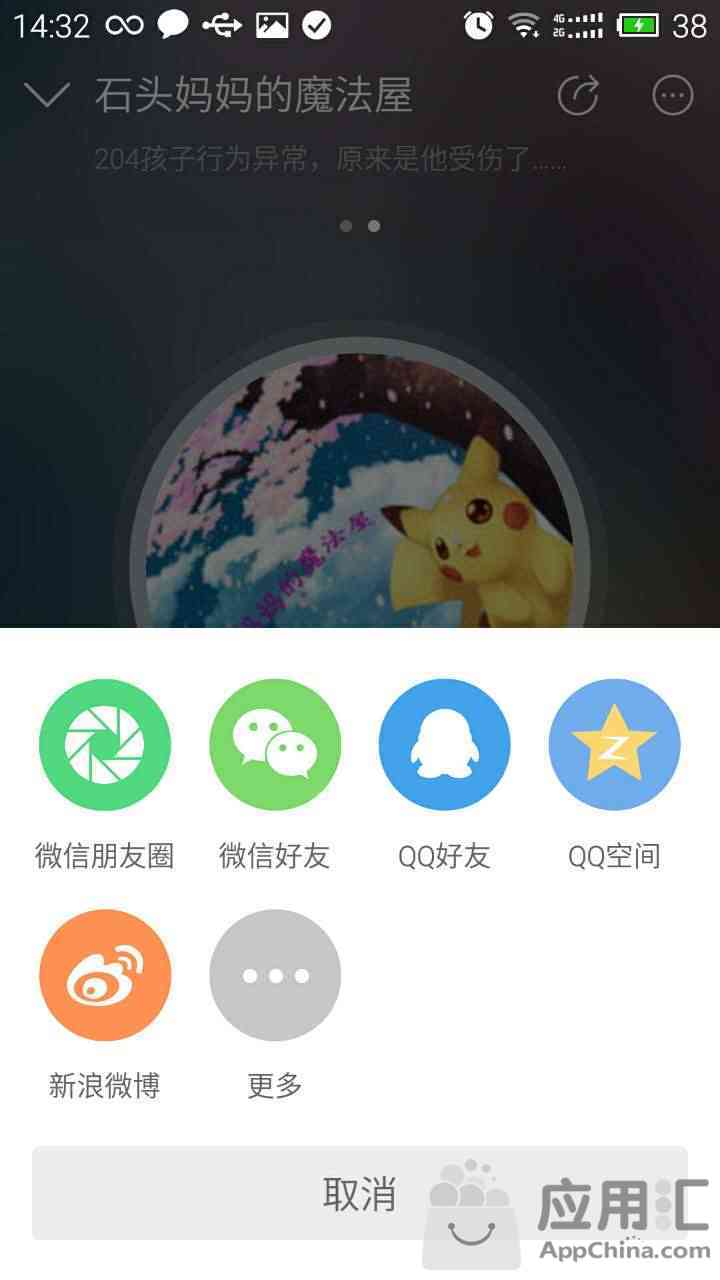Share to QQ空间

click(614, 745)
